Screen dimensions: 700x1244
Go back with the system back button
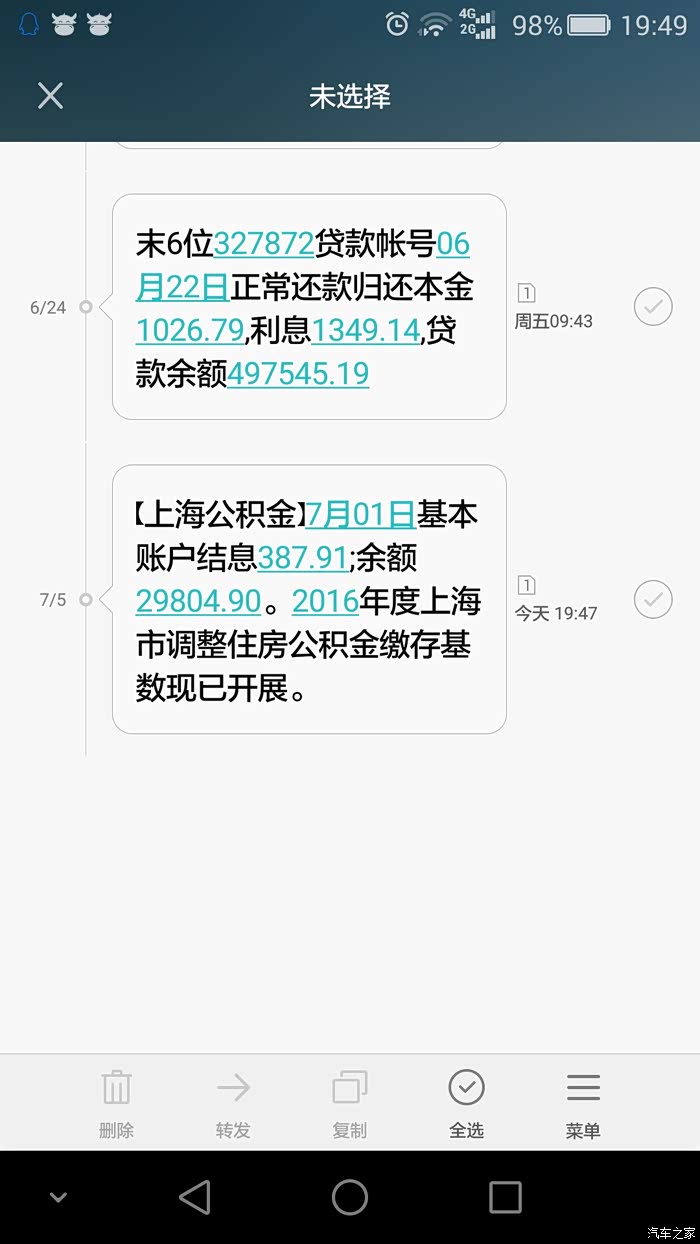[x=194, y=1197]
